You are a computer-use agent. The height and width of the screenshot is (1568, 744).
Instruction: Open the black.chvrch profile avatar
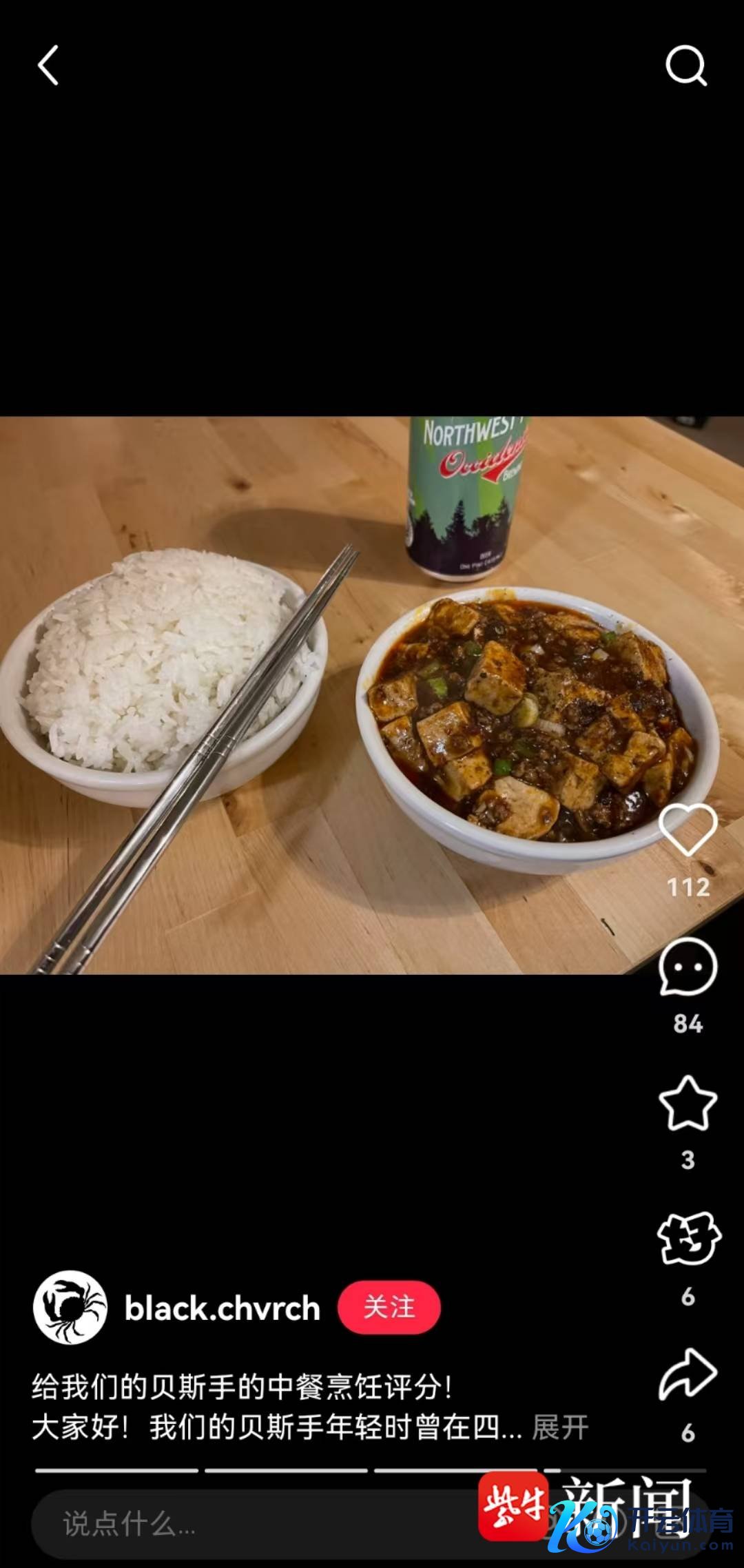coord(70,1308)
